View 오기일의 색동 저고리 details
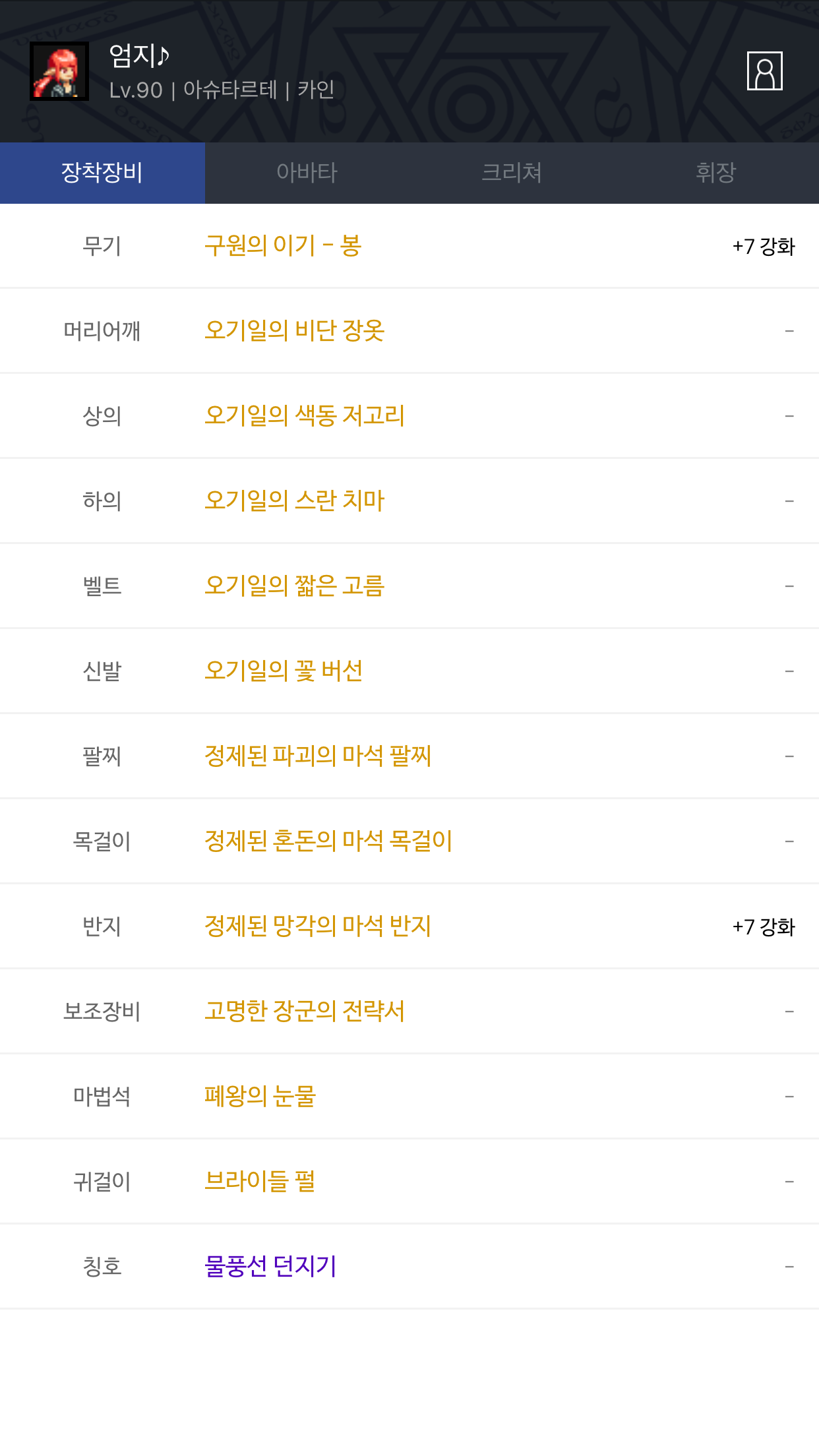Viewport: 819px width, 1456px height. 304,415
